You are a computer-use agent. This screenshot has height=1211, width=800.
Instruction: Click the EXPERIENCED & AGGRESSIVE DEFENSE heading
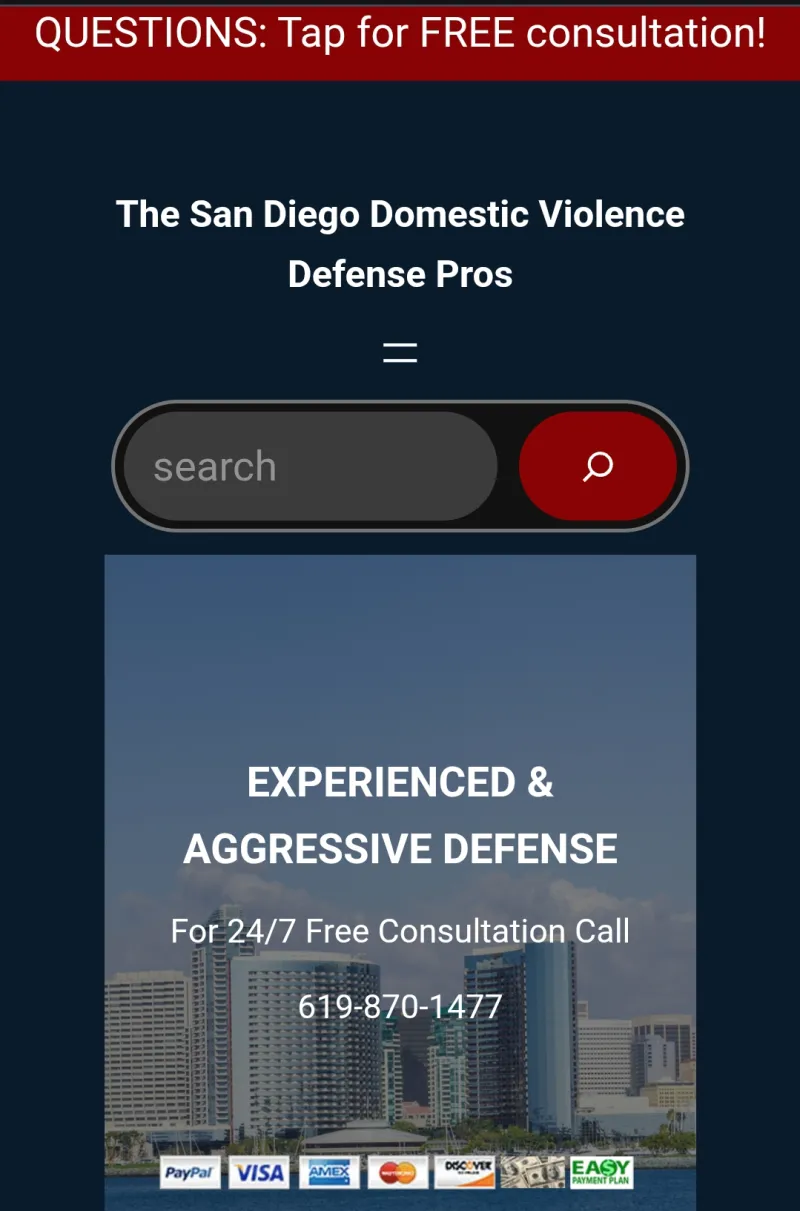400,815
